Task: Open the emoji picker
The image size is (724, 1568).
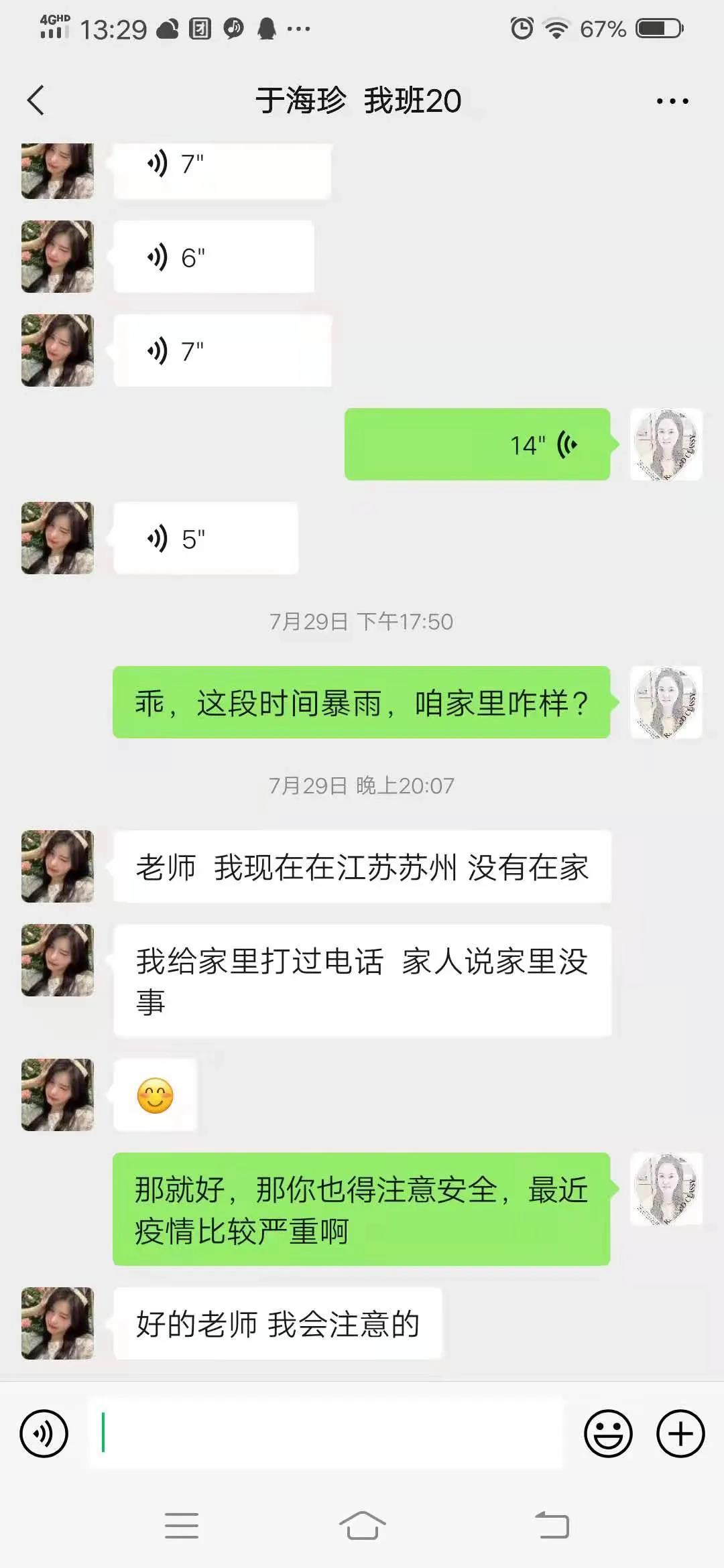Action: pos(608,1433)
